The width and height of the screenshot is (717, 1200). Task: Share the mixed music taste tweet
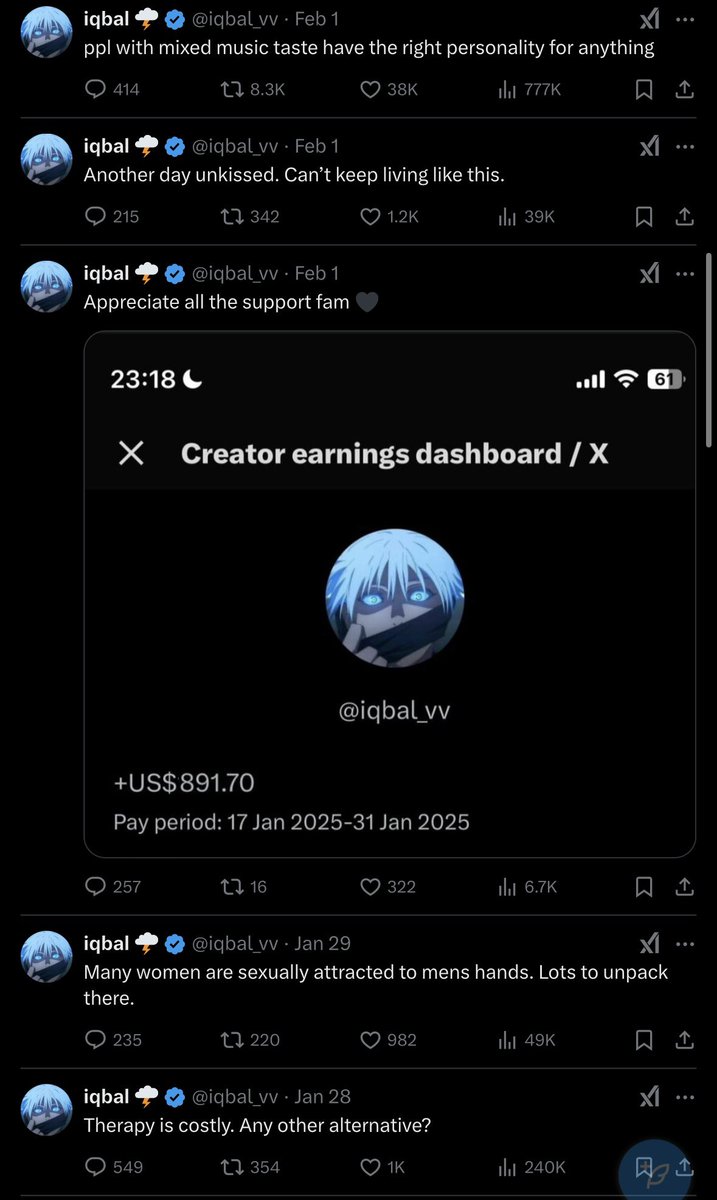[685, 89]
